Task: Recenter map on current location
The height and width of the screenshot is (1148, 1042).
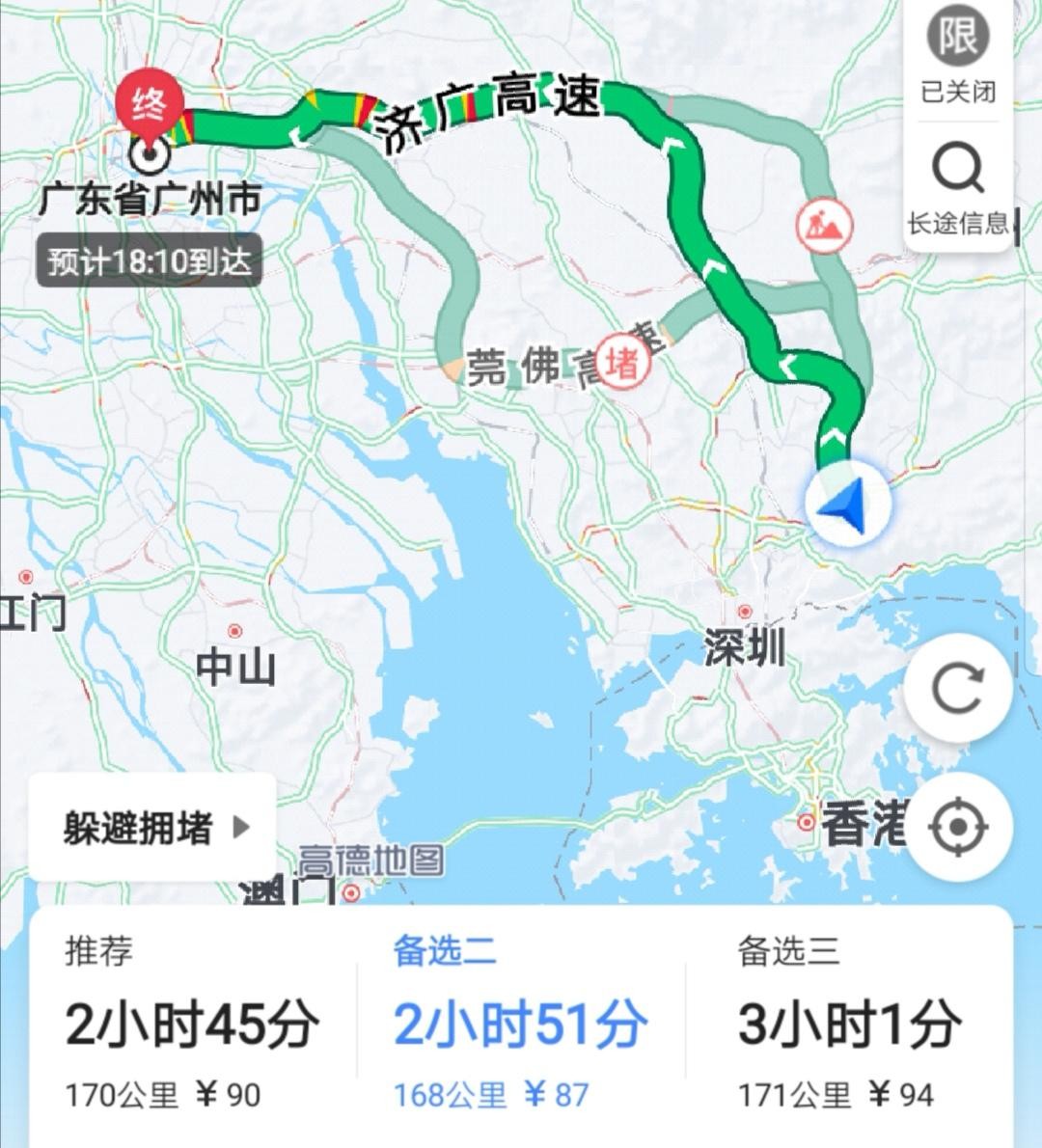Action: click(957, 827)
